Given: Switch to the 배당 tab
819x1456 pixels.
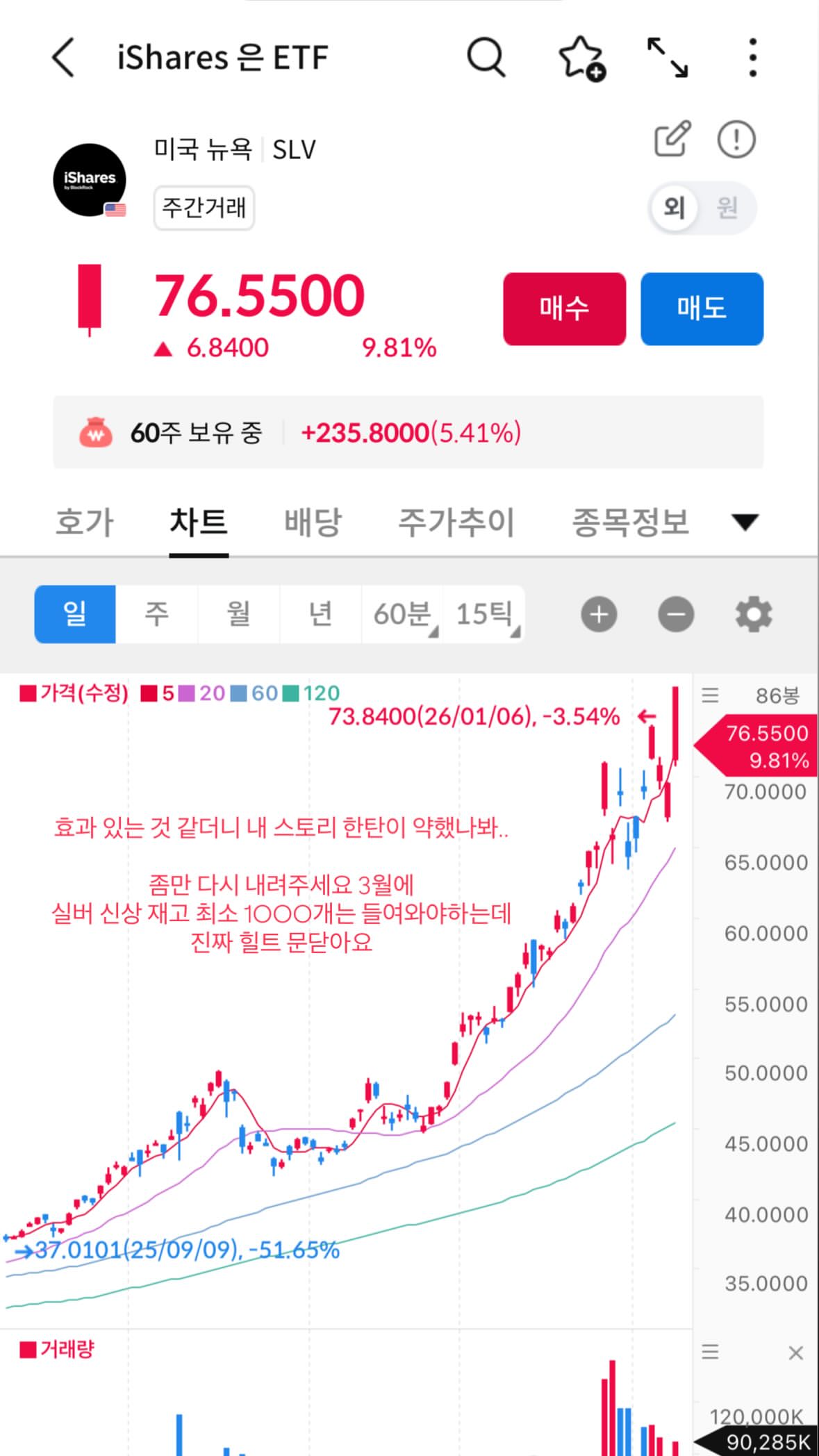Looking at the screenshot, I should [x=313, y=522].
